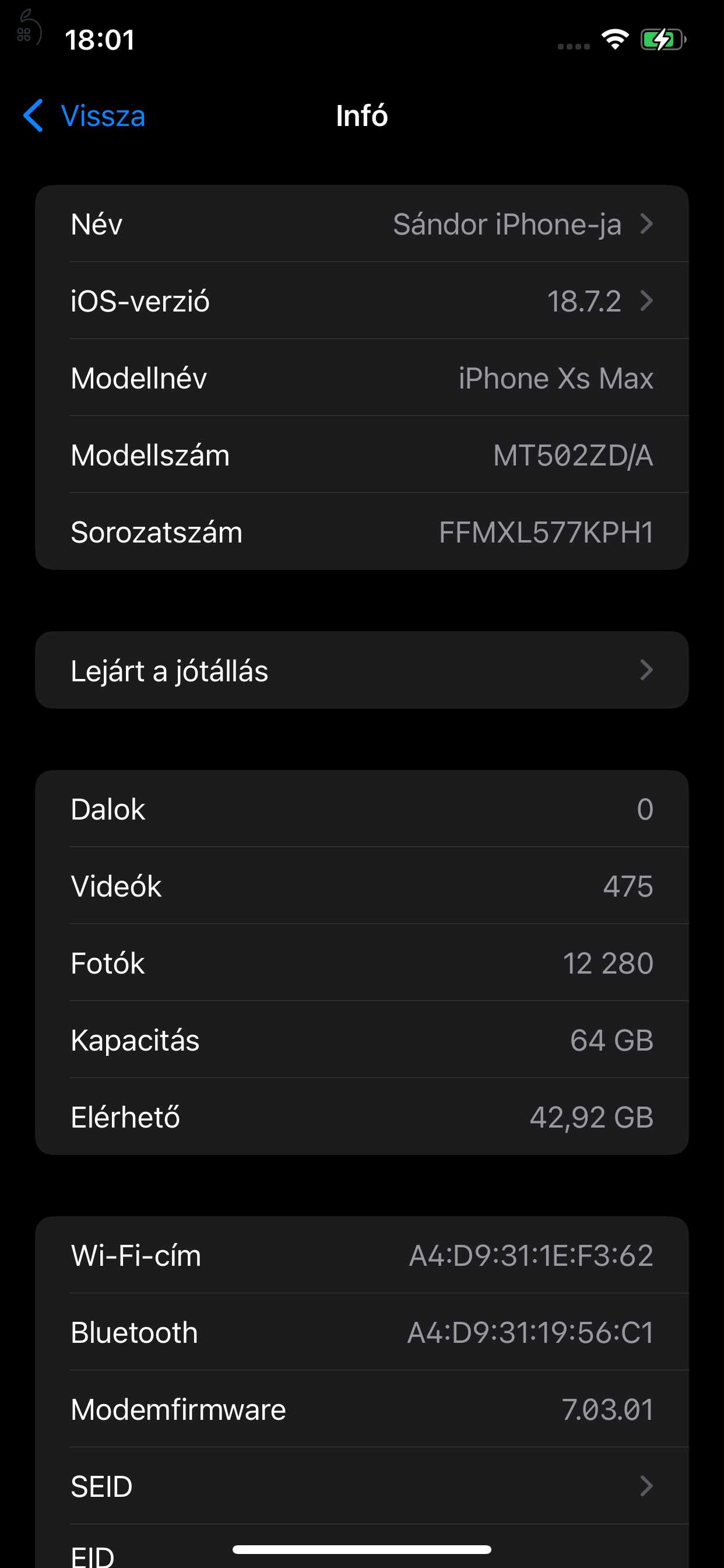Tap the Wi-Fi status icon

[x=614, y=39]
